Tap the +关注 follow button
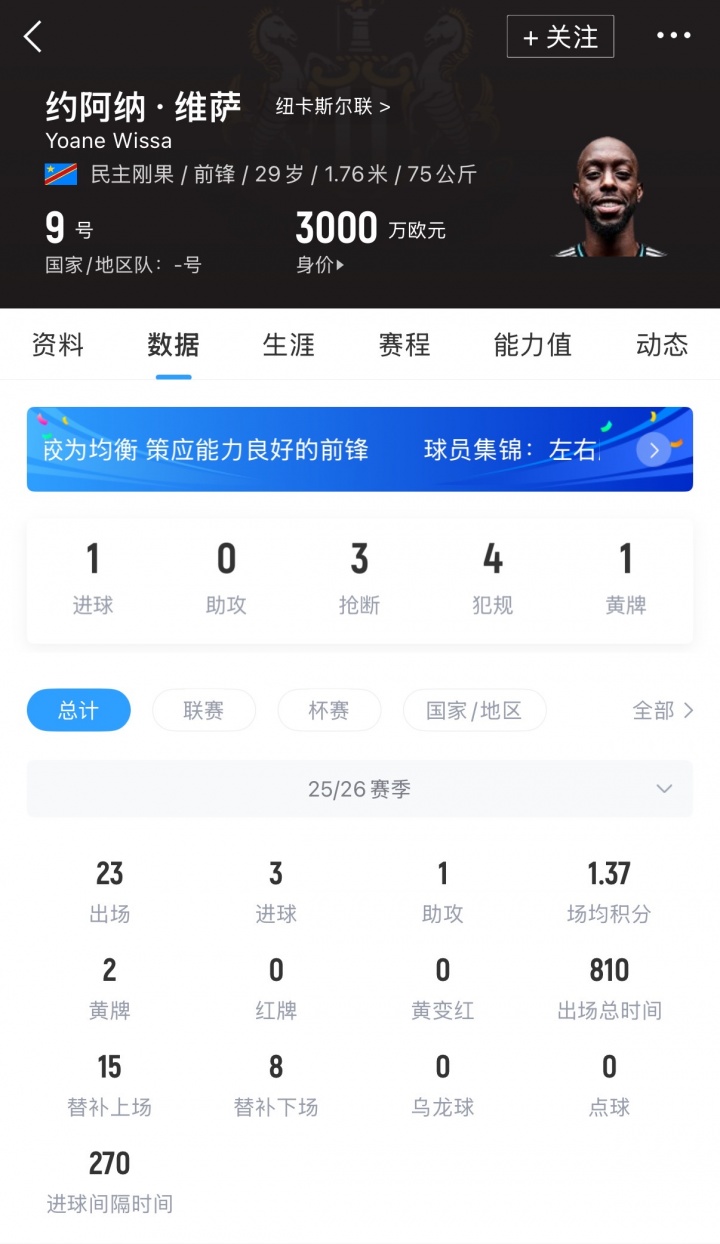720x1244 pixels. (561, 37)
